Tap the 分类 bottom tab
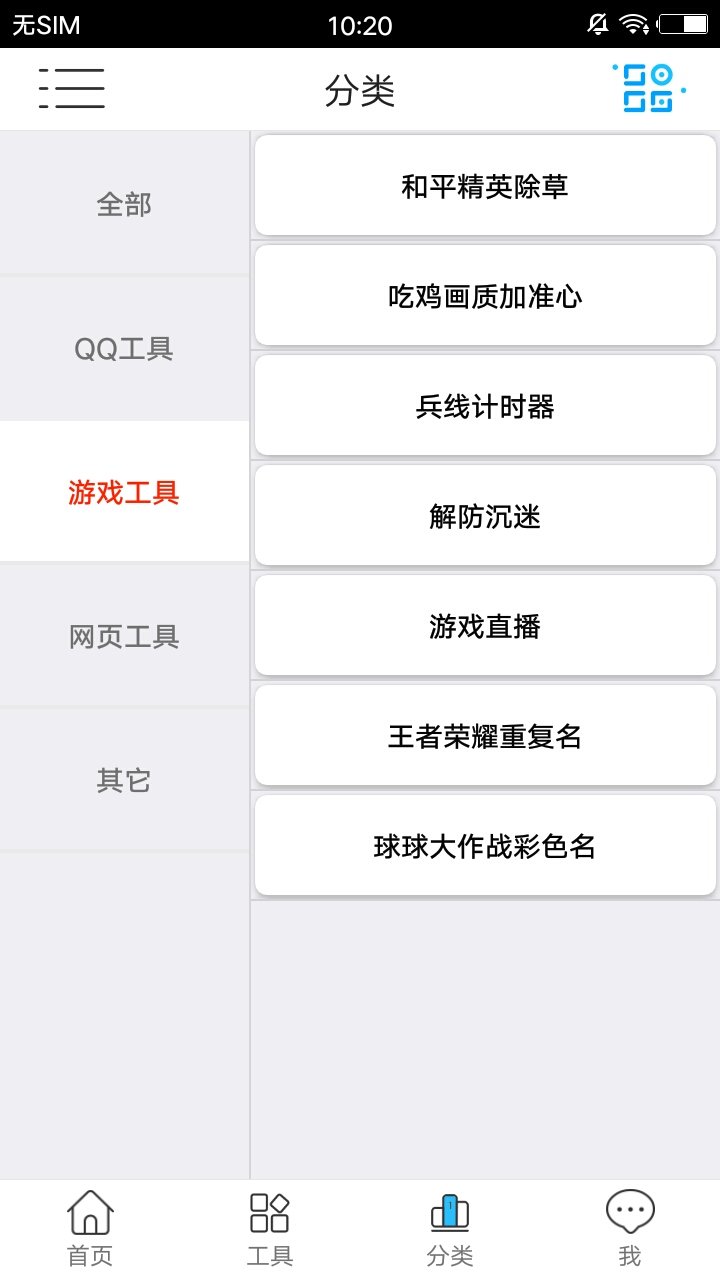The height and width of the screenshot is (1280, 720). pyautogui.click(x=450, y=1229)
